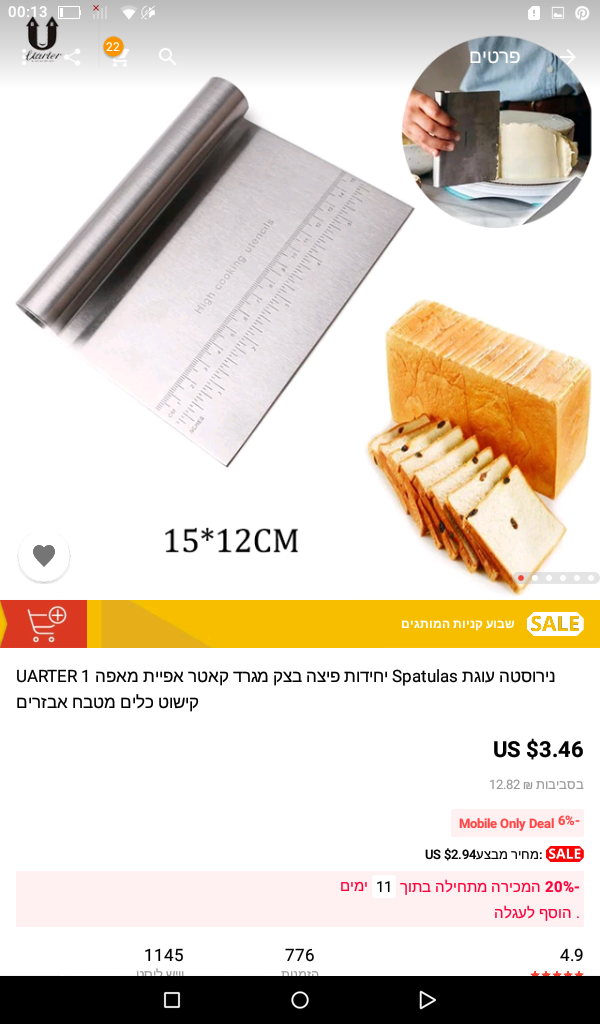600x1024 pixels.
Task: Open the brand shopping week SALE banner
Action: pos(400,624)
